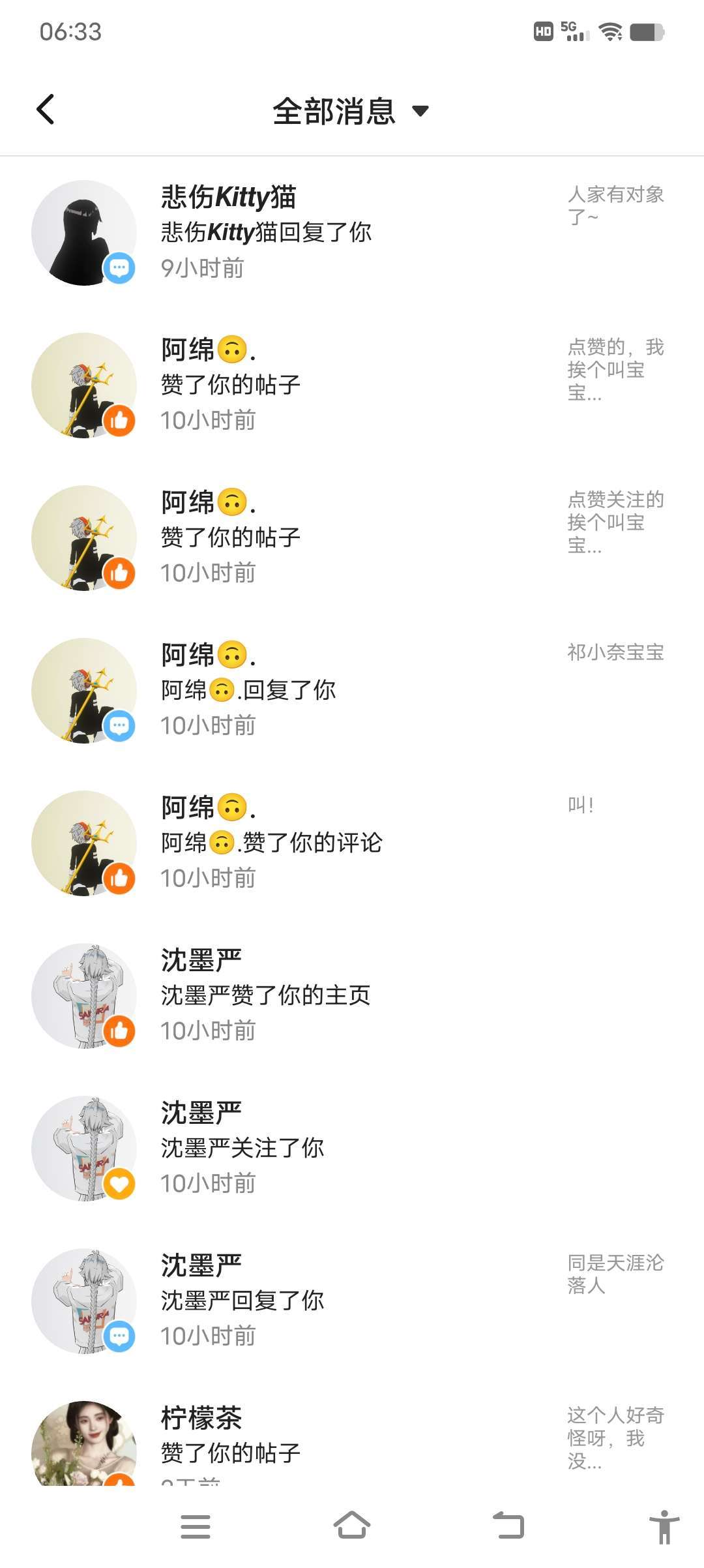This screenshot has height=1568, width=704.
Task: View 沈墨严's reply 同是天涯沦落人
Action: pos(352,1301)
